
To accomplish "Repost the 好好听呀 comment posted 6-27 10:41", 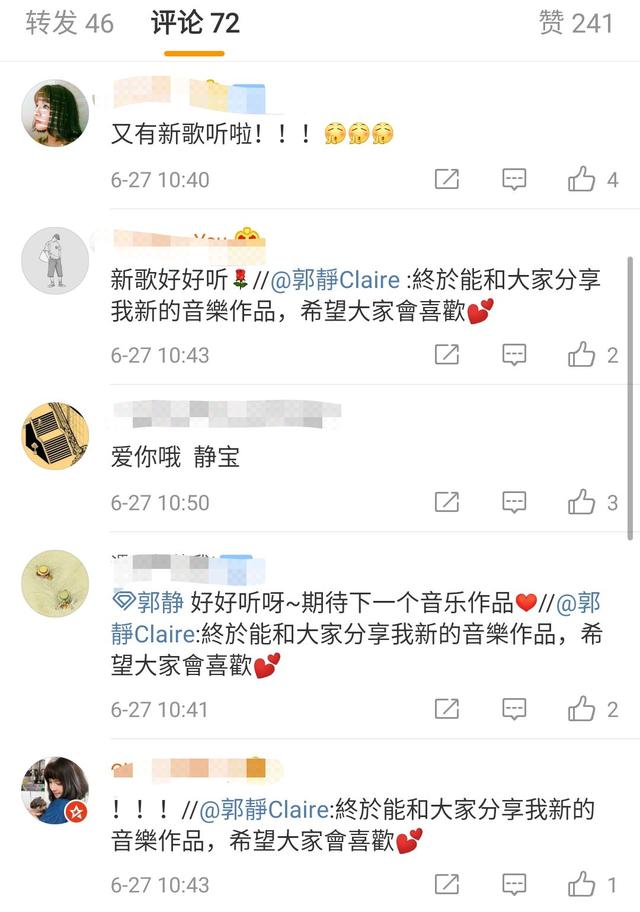I will 447,710.
